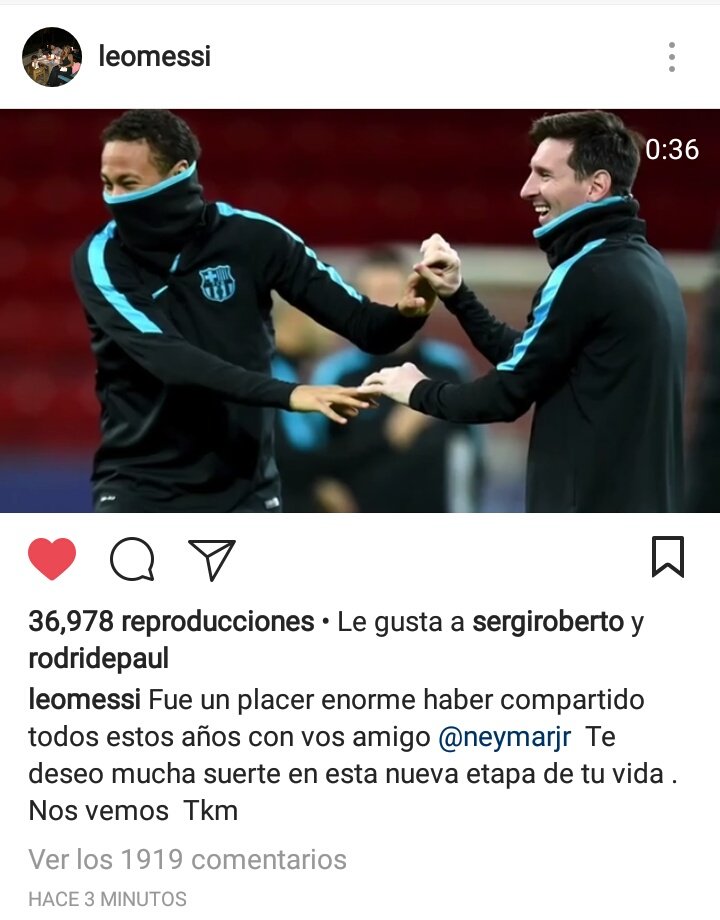720x920 pixels.
Task: Open the @neymarjr mention in caption
Action: 504,737
